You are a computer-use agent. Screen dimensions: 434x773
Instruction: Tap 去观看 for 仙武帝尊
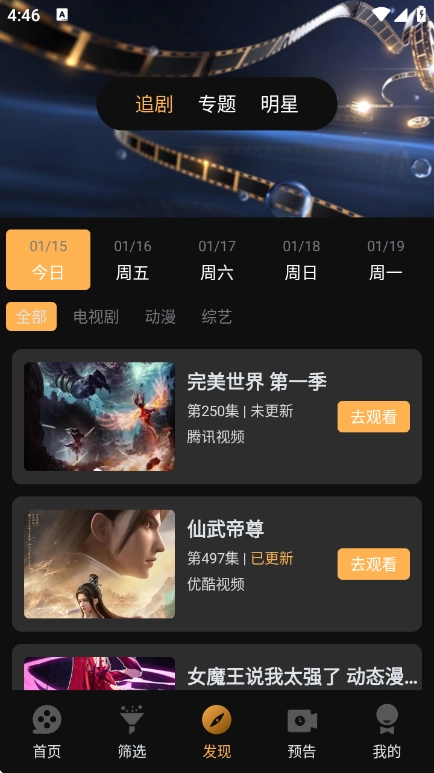click(x=373, y=564)
